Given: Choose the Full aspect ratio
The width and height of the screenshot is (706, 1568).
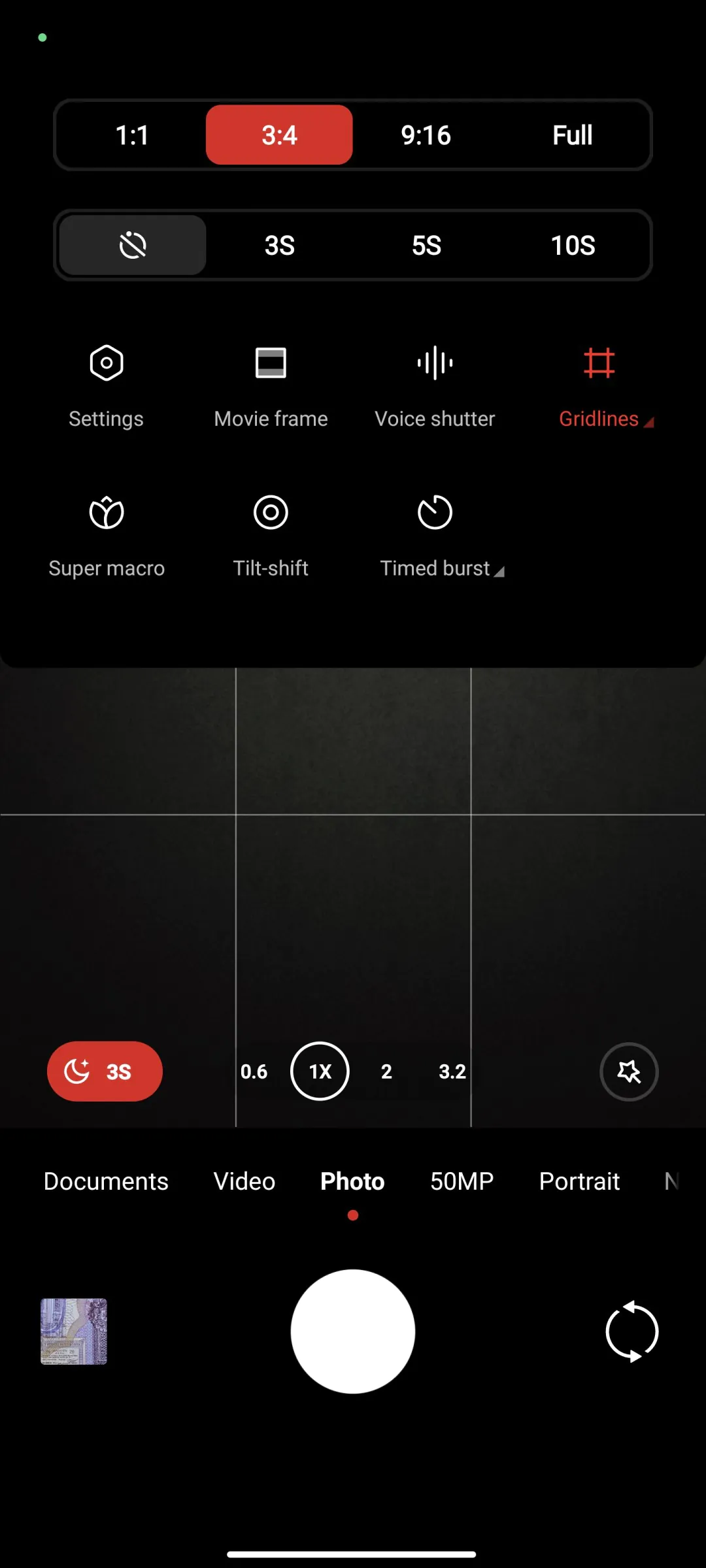Looking at the screenshot, I should point(572,135).
